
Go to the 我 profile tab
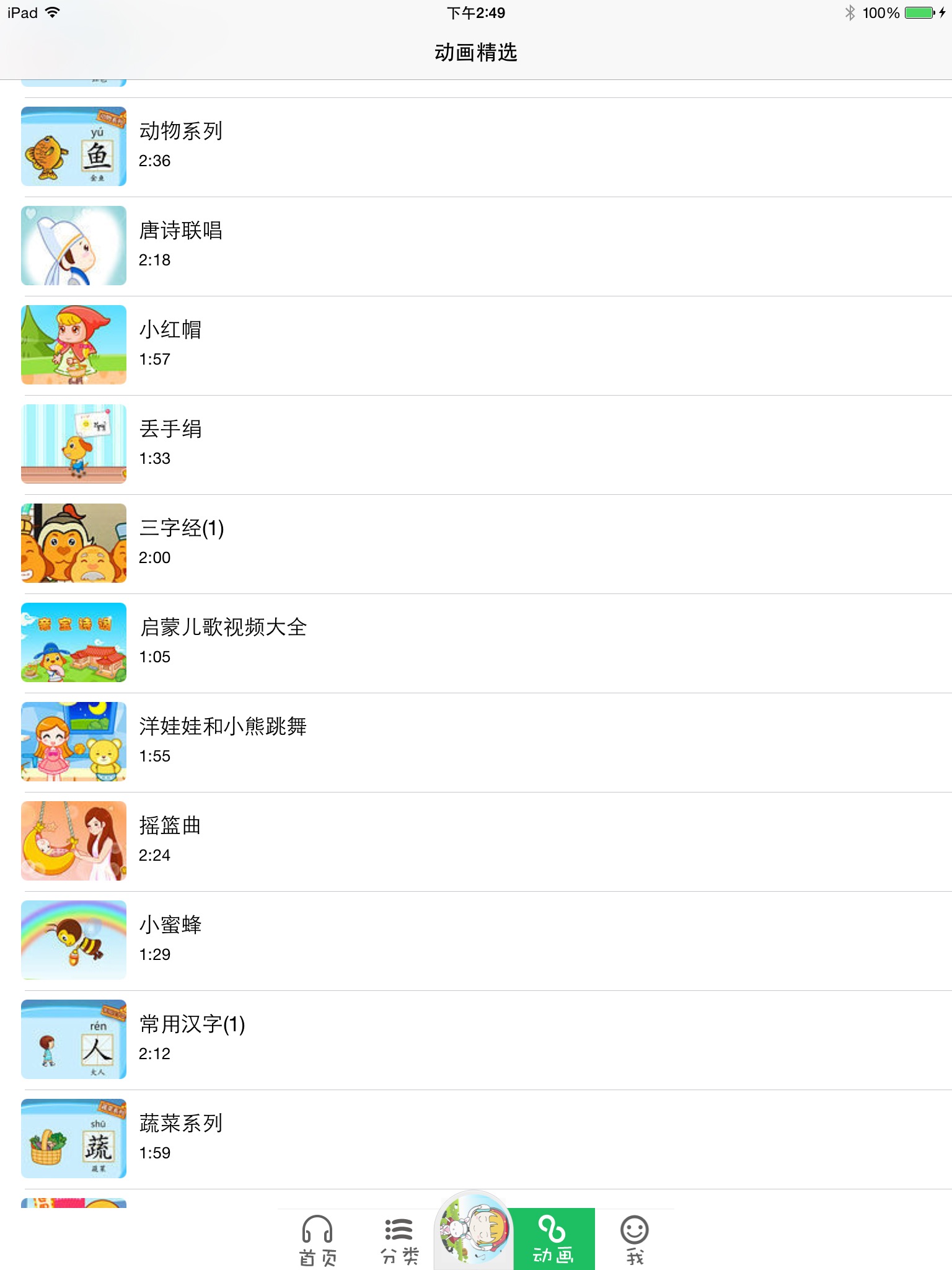click(x=635, y=1240)
